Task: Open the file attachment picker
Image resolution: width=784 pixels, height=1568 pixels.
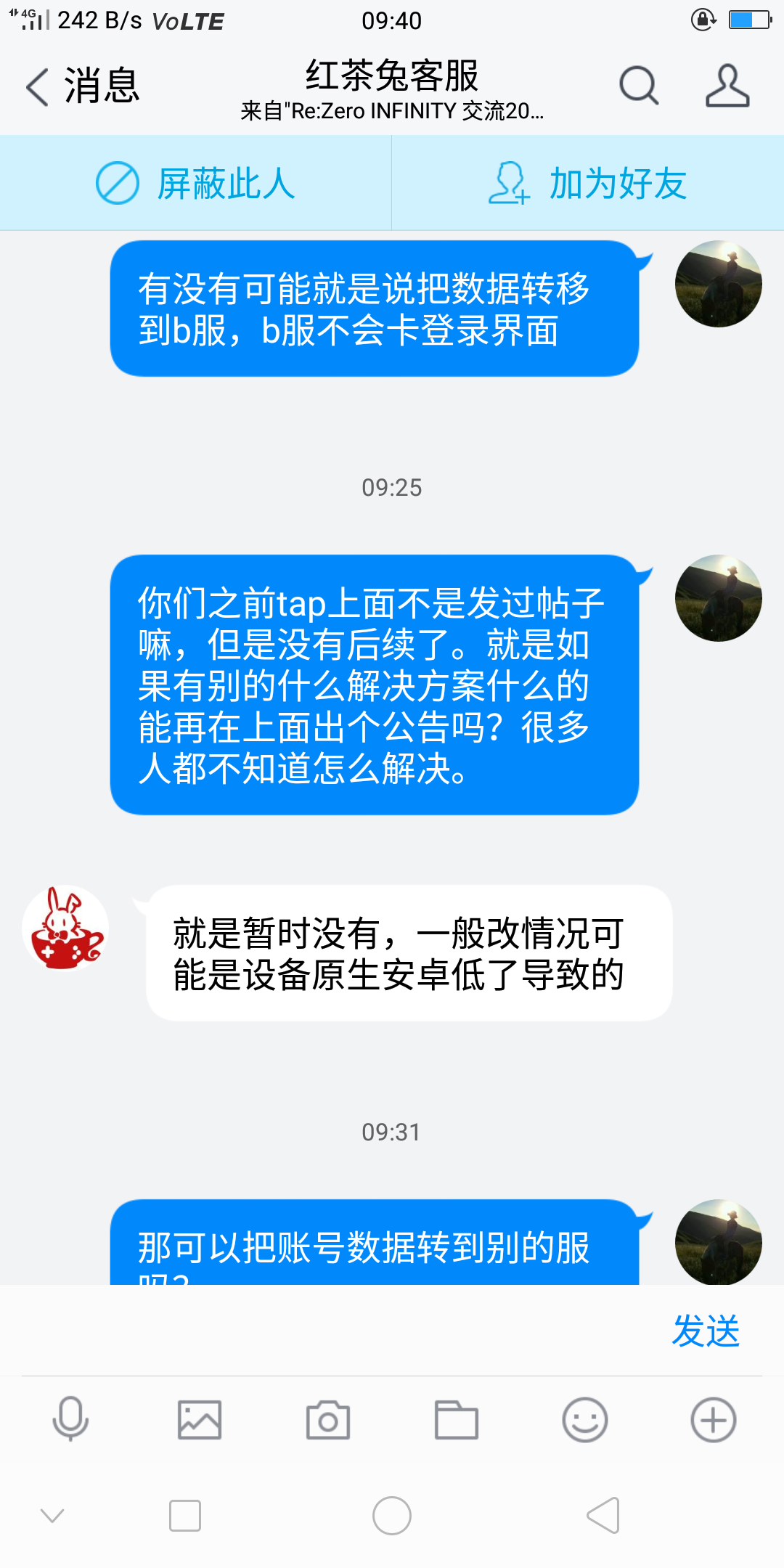Action: pos(456,1421)
